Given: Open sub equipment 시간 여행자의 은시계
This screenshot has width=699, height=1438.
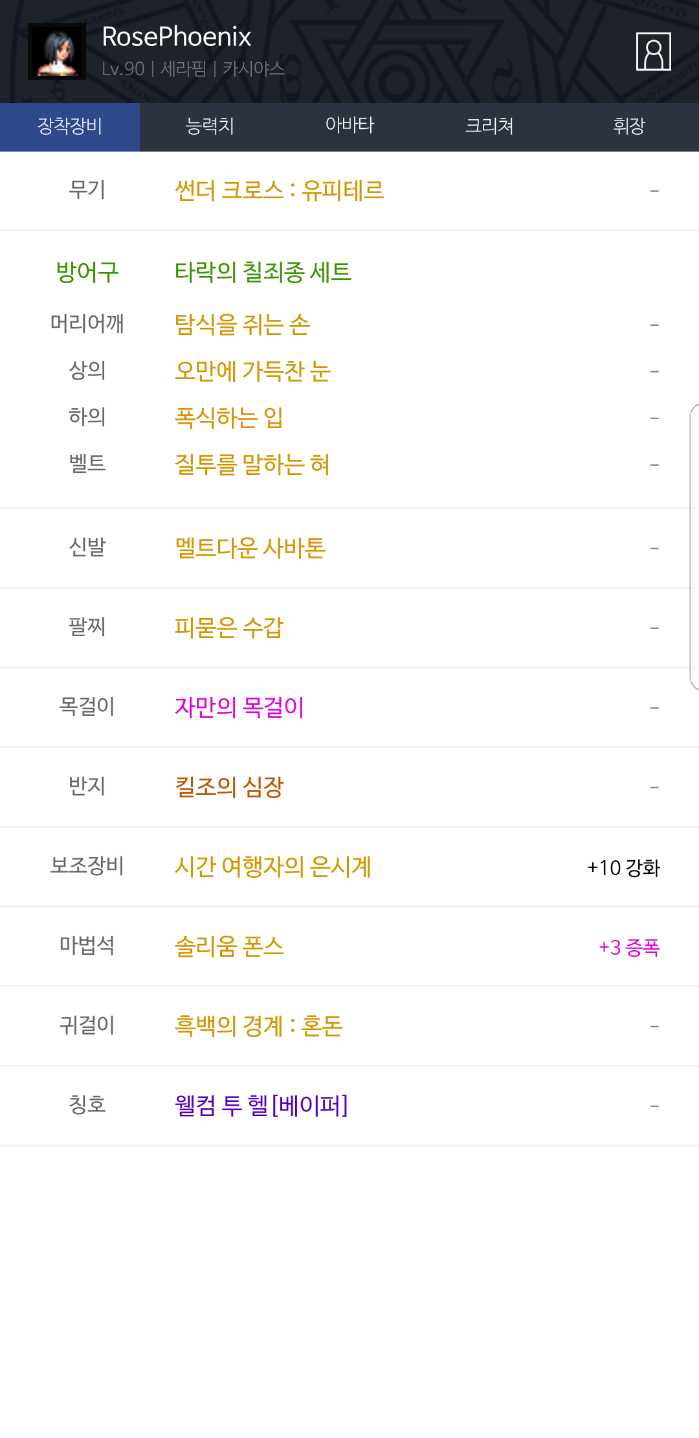Looking at the screenshot, I should [x=273, y=867].
